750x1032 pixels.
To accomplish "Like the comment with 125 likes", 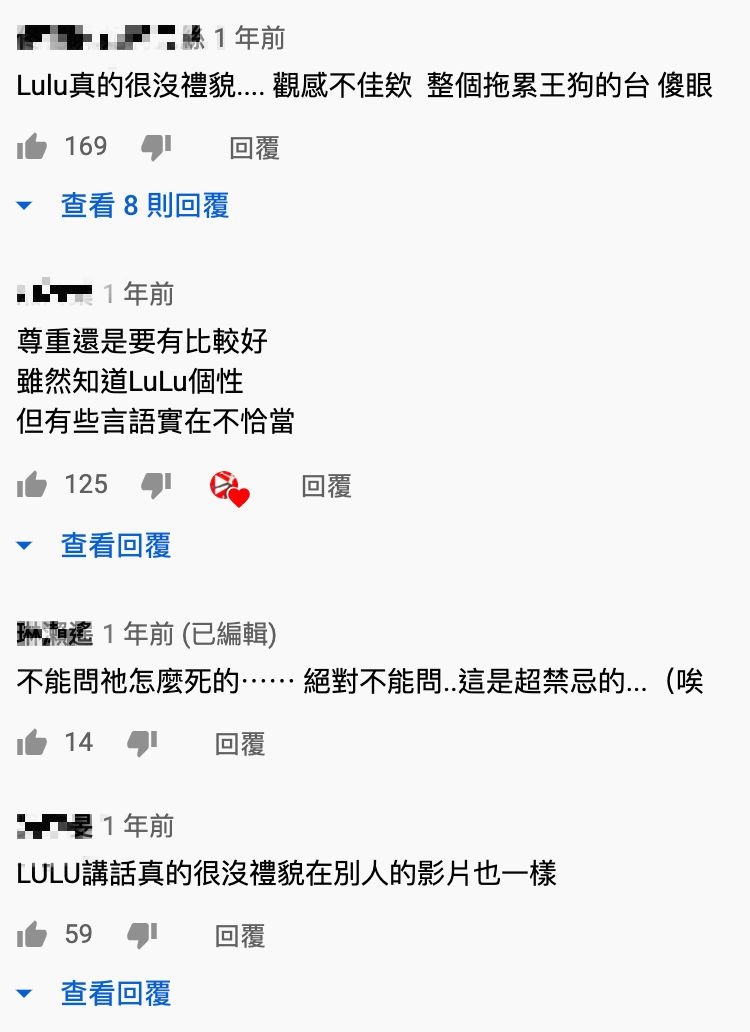I will coord(32,486).
